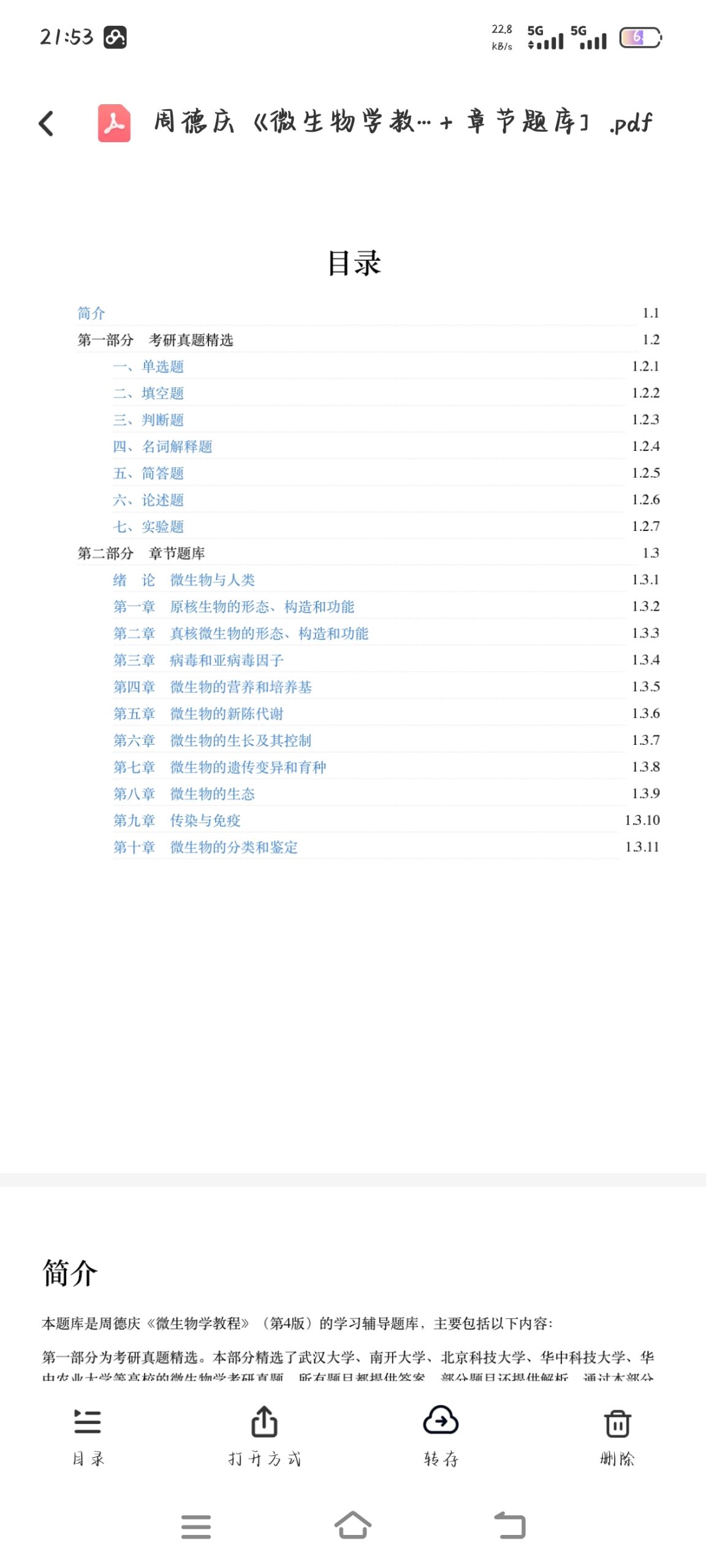Tap the camera icon in the status bar
This screenshot has width=706, height=1568.
tap(114, 38)
